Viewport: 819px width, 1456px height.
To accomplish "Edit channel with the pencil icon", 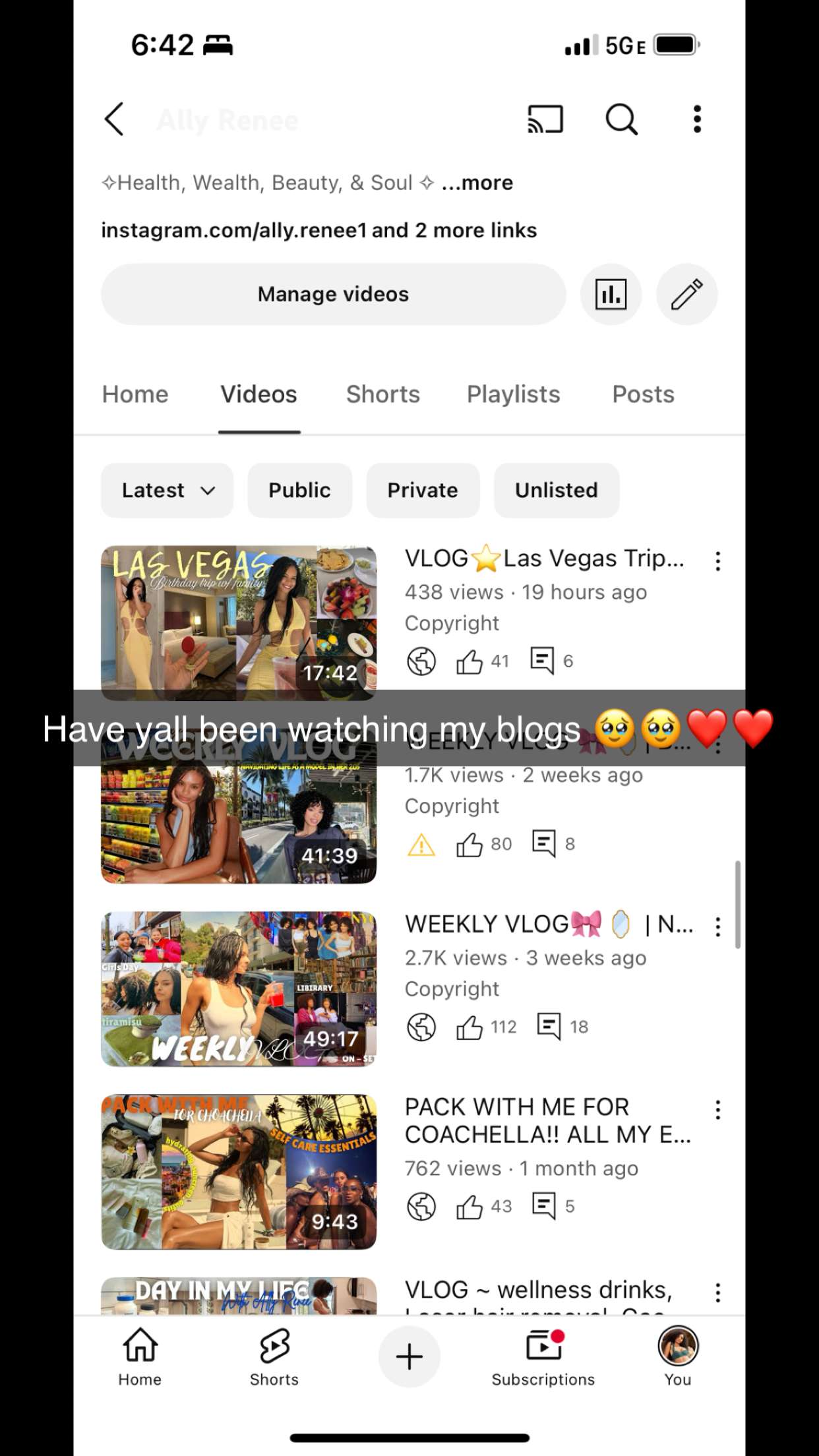I will tap(686, 294).
